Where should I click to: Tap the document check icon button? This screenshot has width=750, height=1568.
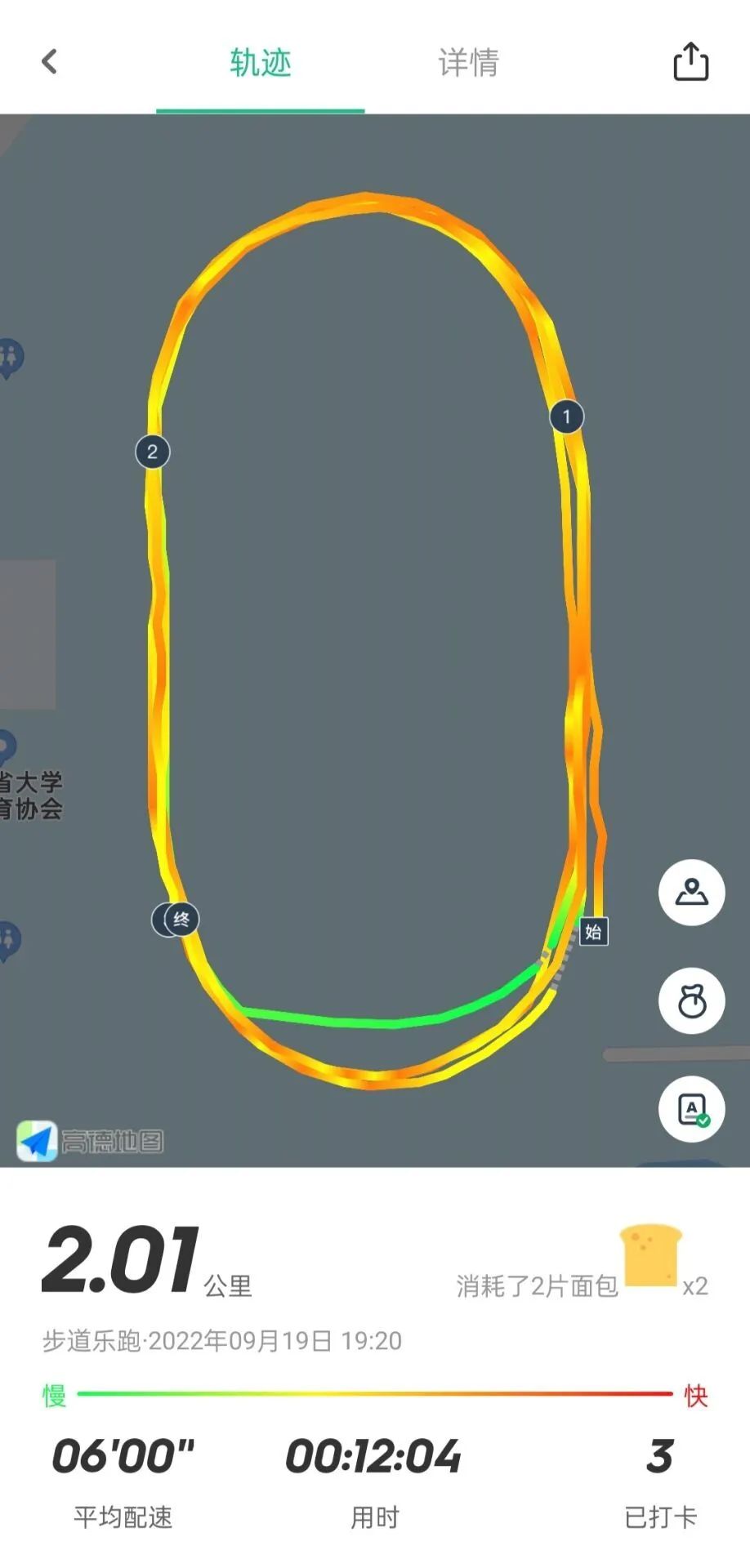point(691,1109)
